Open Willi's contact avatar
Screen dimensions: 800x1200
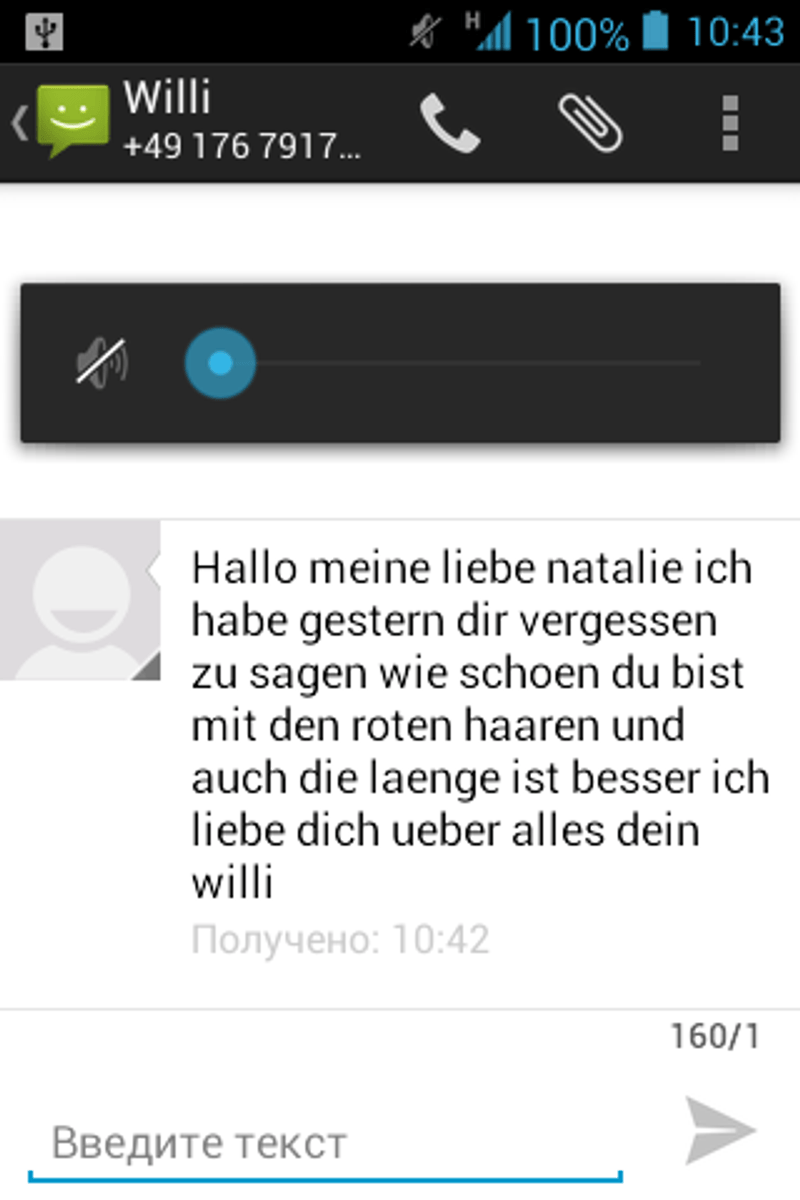point(80,600)
